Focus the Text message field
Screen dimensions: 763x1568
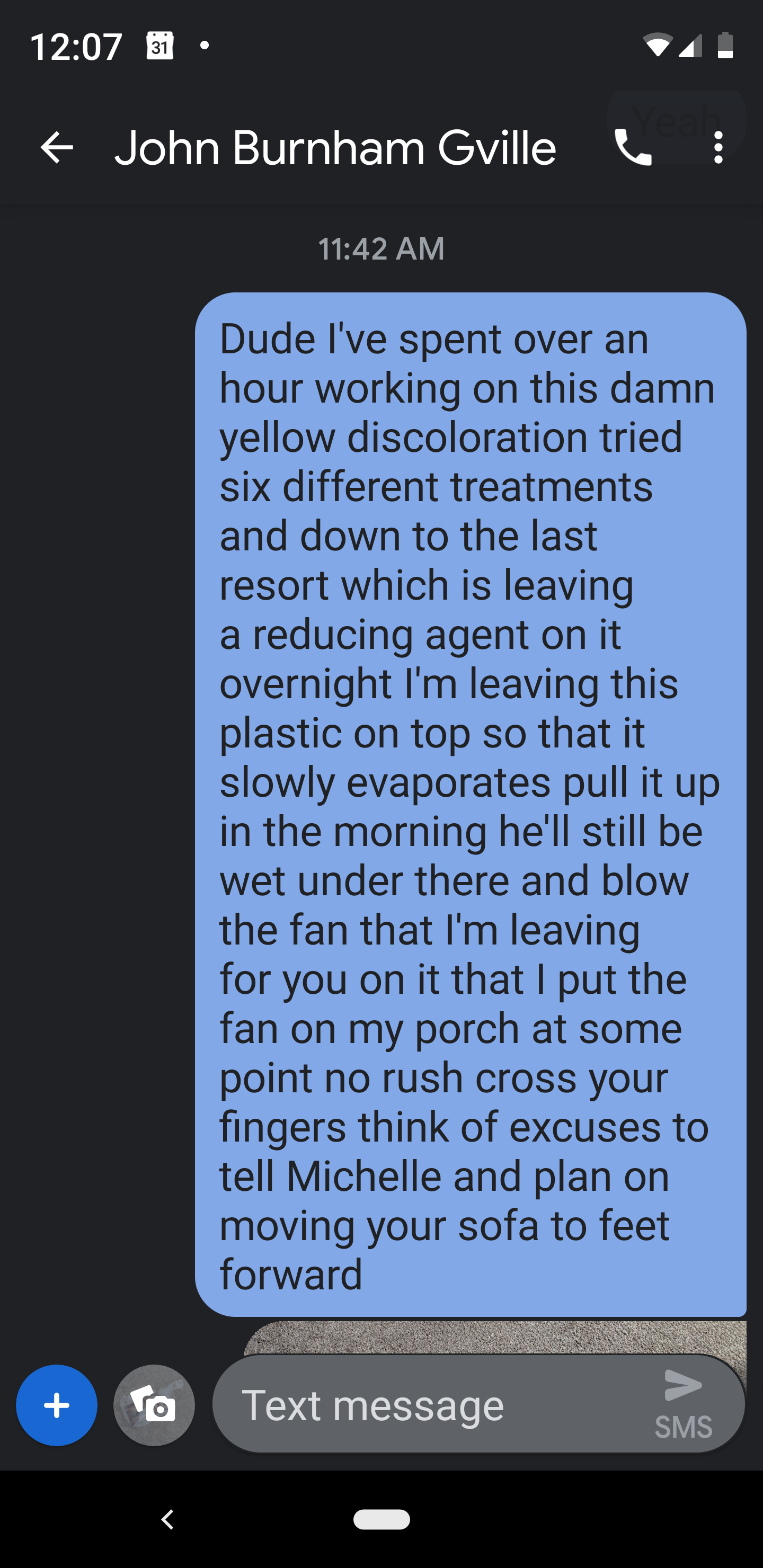coord(426,1405)
